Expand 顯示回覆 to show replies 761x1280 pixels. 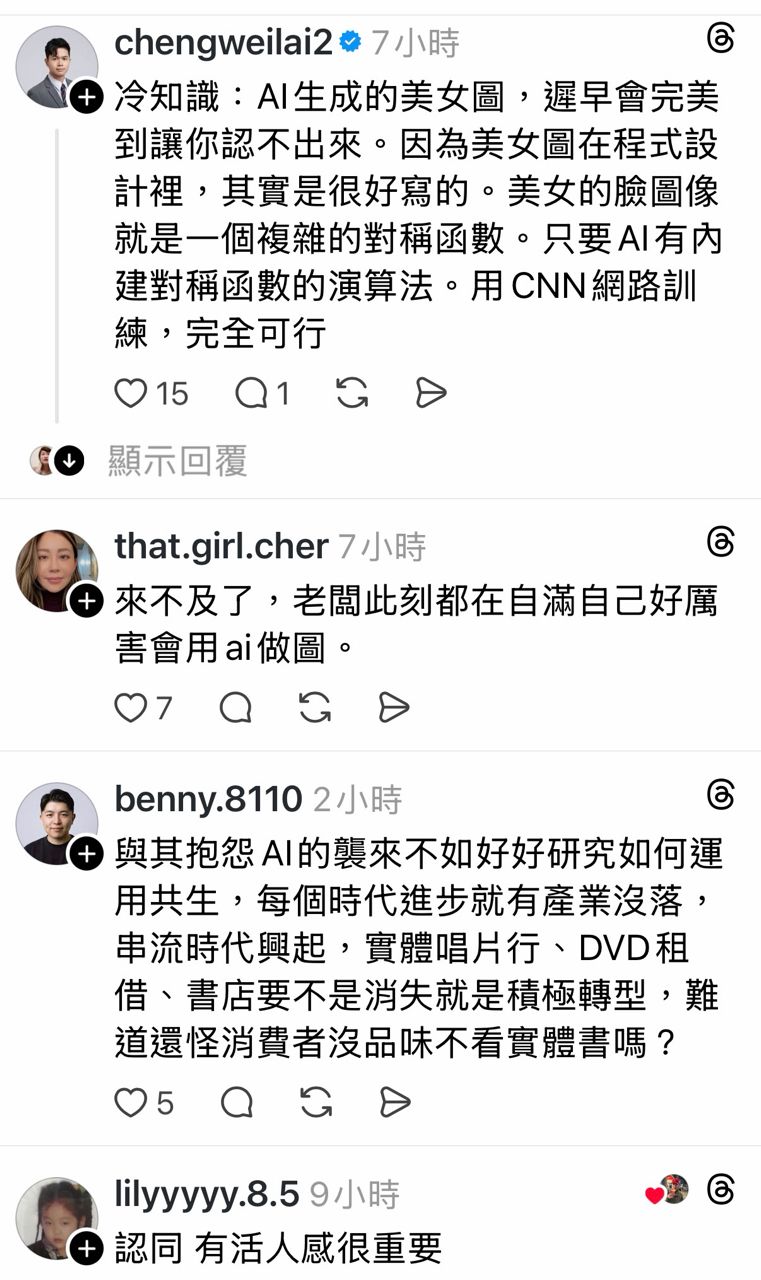pos(177,461)
